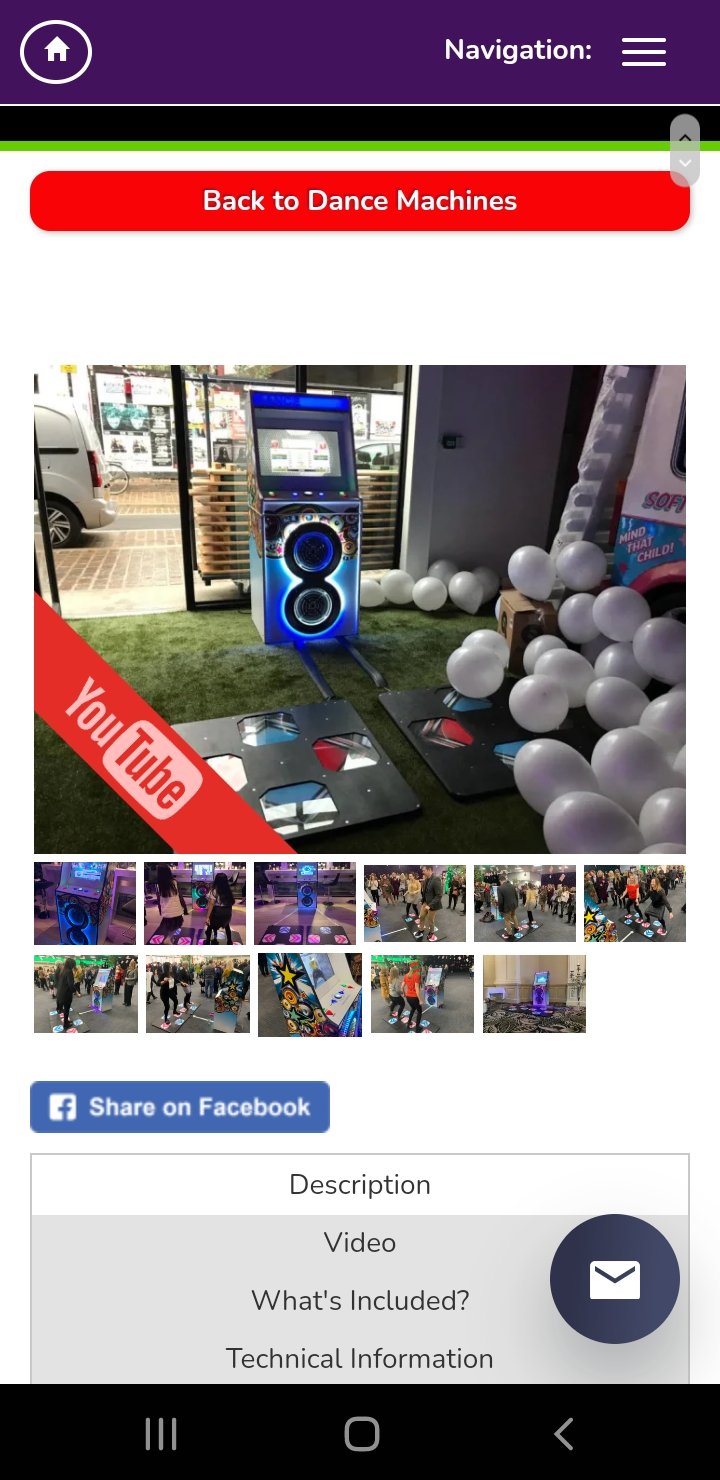View the last gallery thumbnail in a hall
Screen dimensions: 720x1480
tap(534, 994)
